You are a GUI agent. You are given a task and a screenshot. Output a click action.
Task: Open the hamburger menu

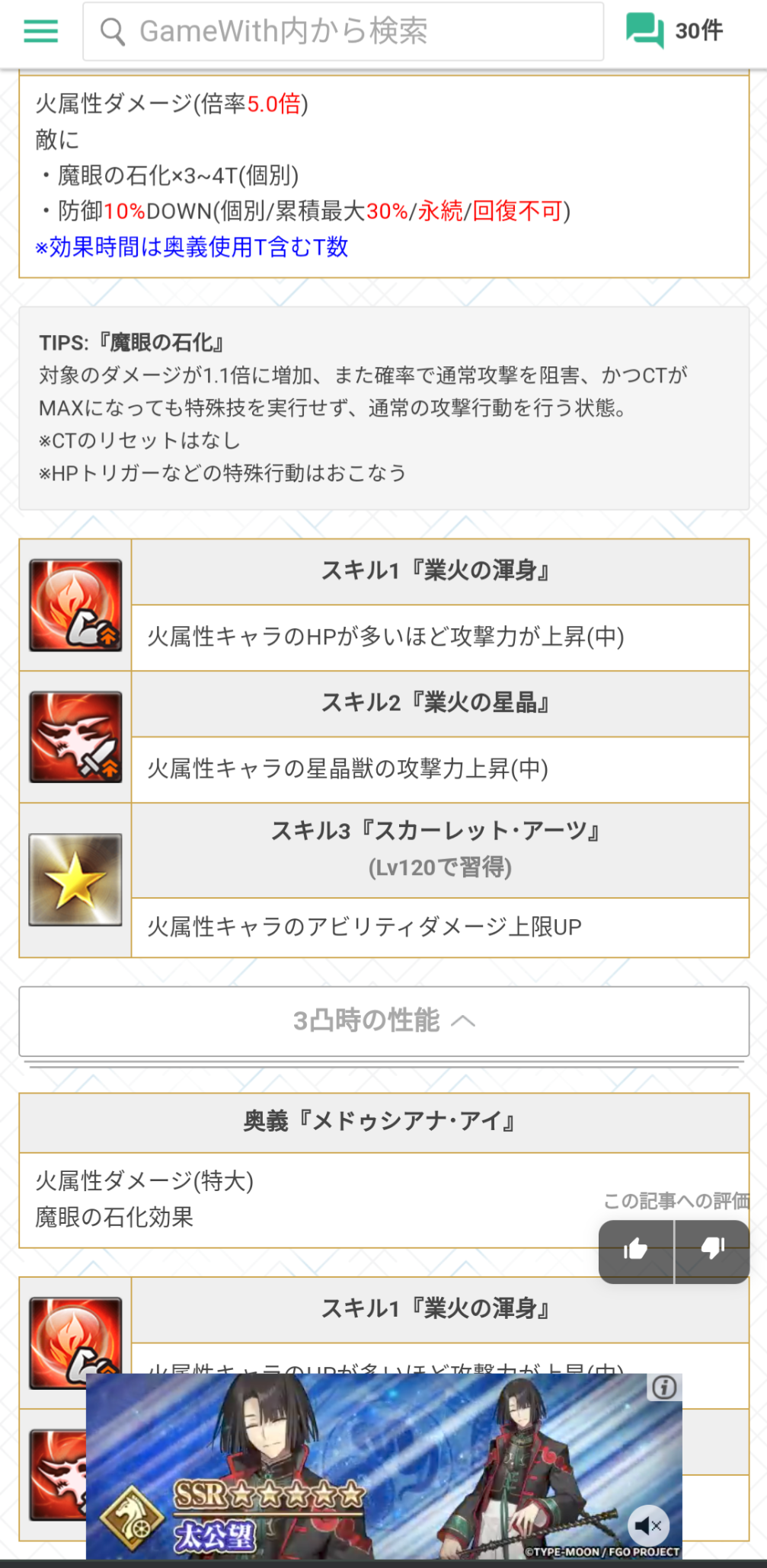pyautogui.click(x=40, y=31)
